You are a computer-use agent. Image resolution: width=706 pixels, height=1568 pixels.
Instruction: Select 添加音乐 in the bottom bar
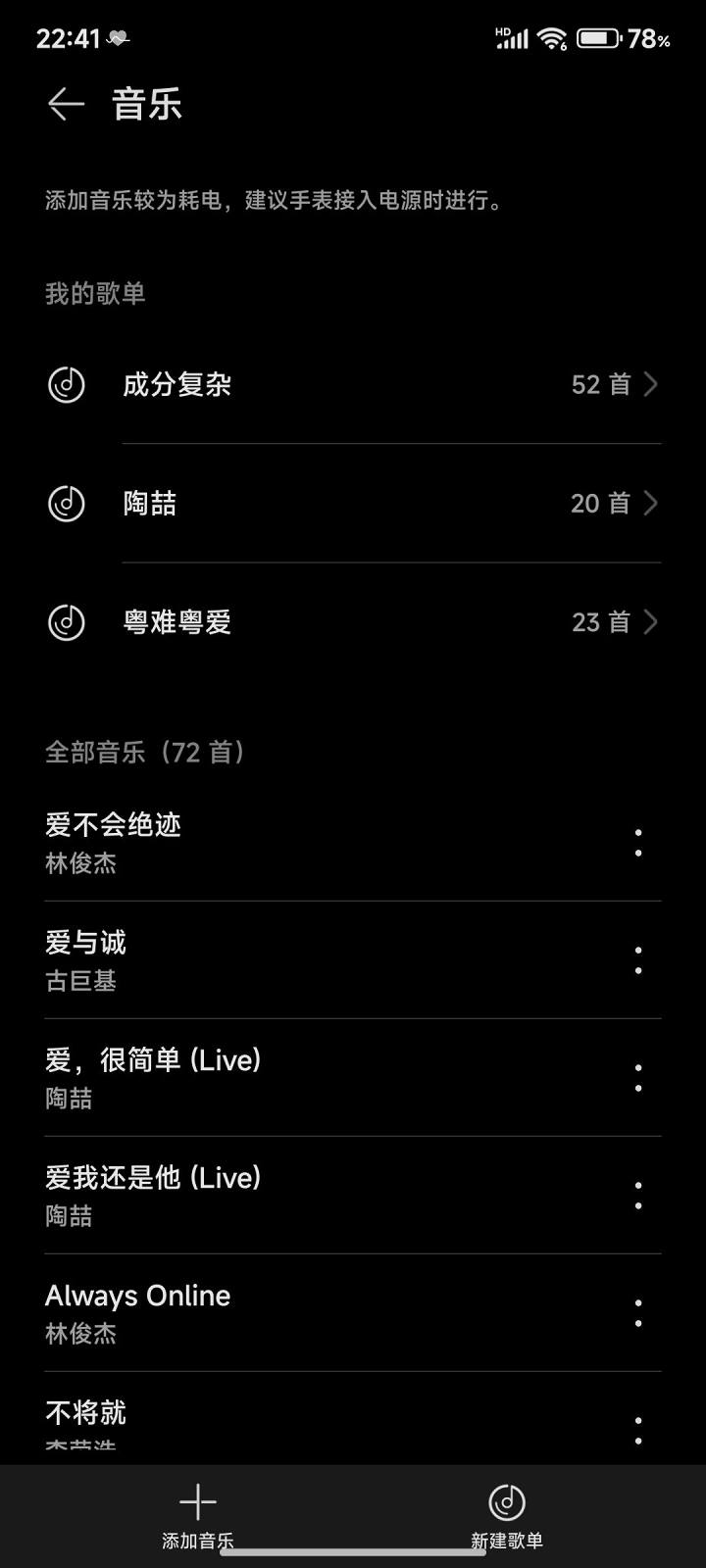point(199,1514)
